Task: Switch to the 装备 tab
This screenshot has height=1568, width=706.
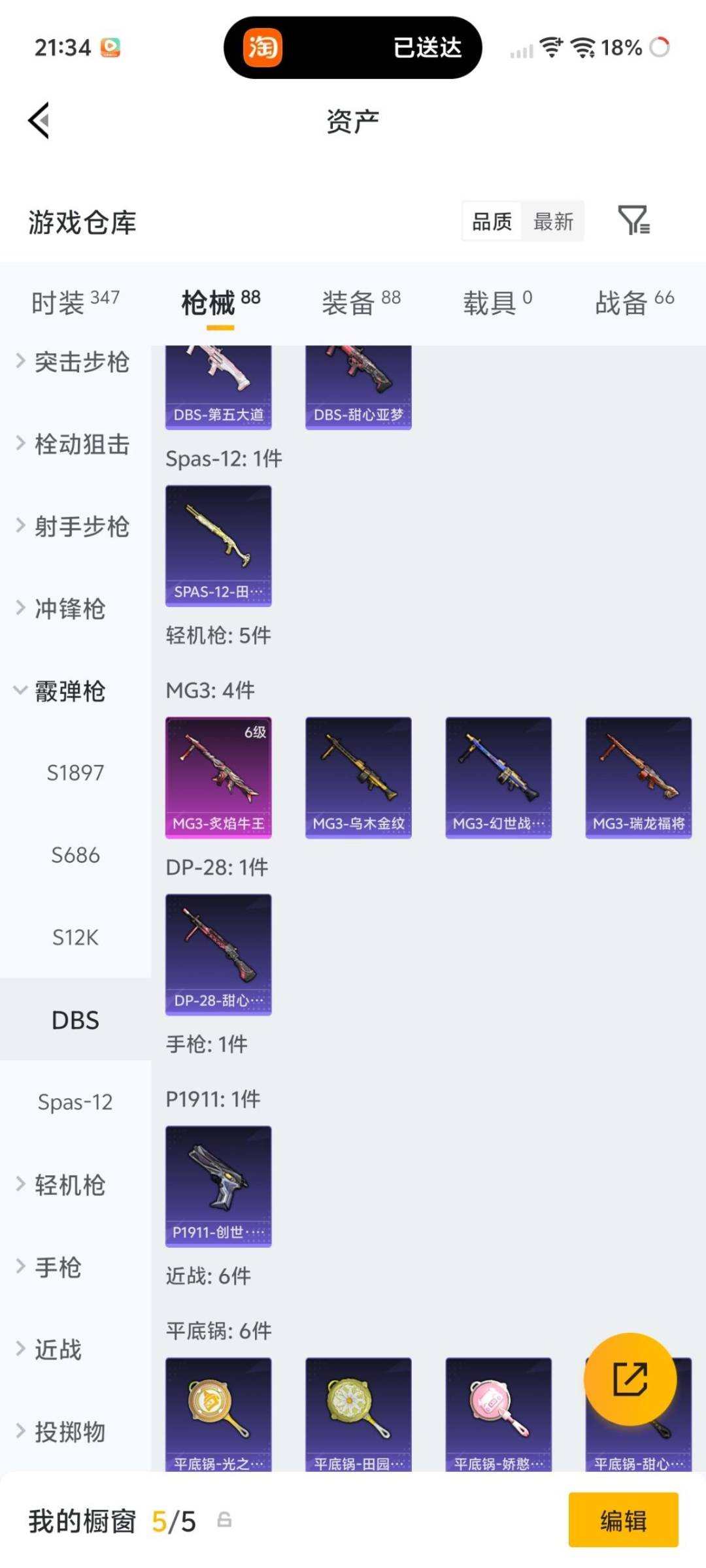Action: pos(350,302)
